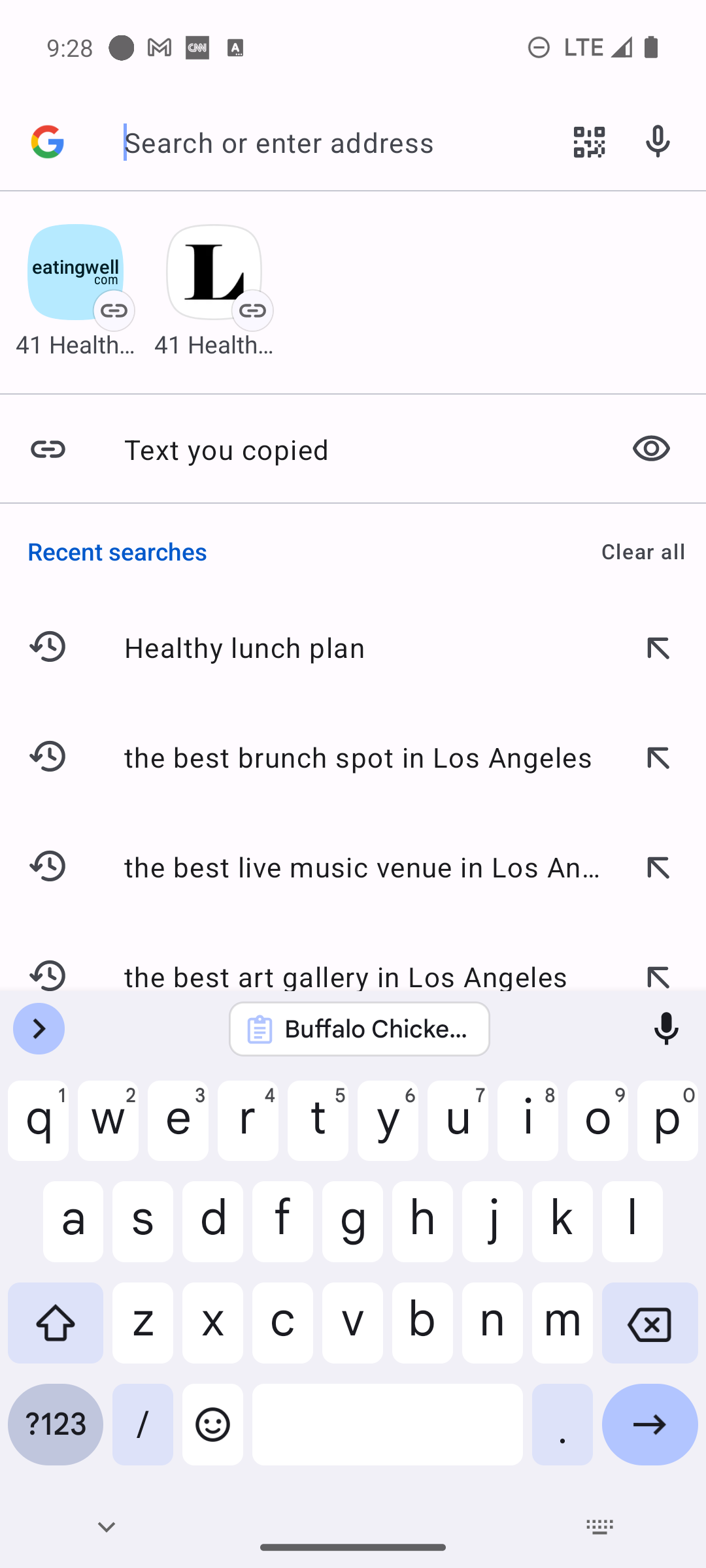The height and width of the screenshot is (1568, 706).
Task: Insert Healthy lunch plan into search box
Action: coord(658,647)
